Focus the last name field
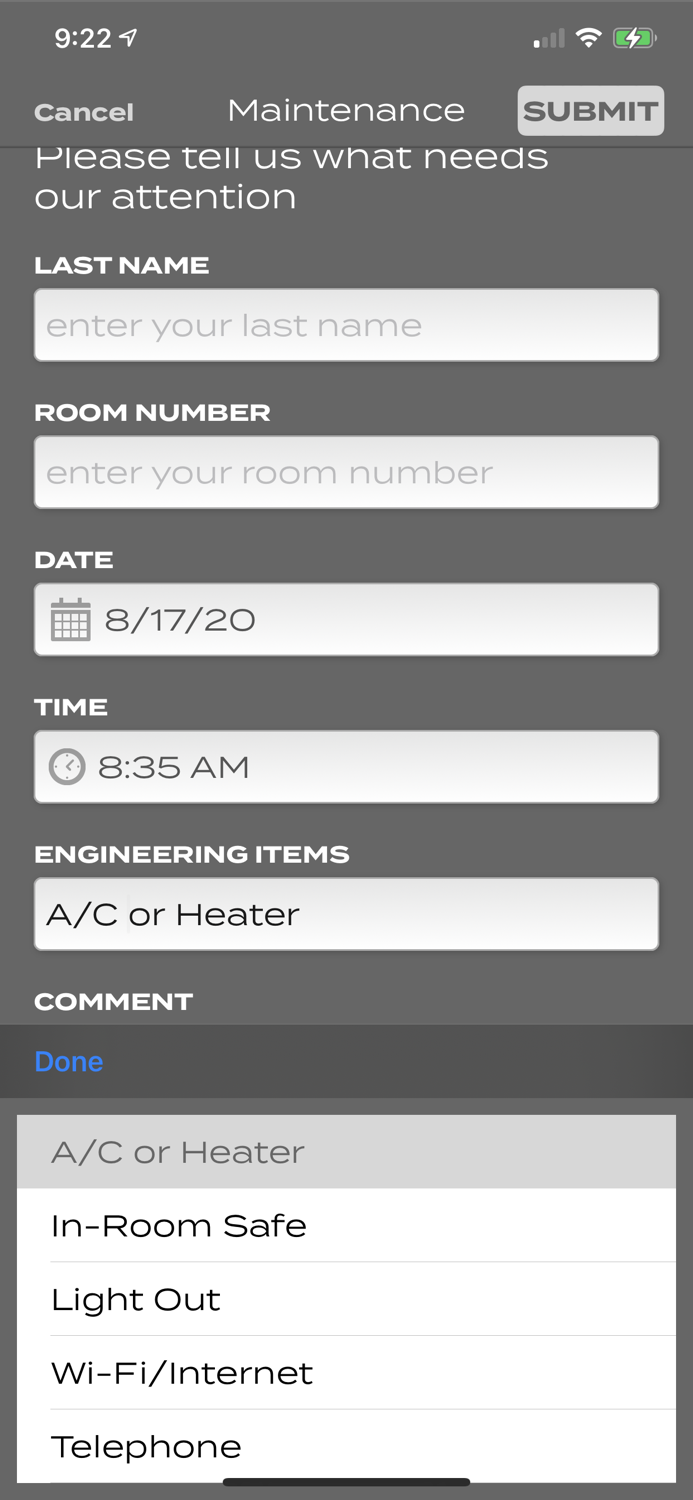Viewport: 693px width, 1500px height. 346,325
